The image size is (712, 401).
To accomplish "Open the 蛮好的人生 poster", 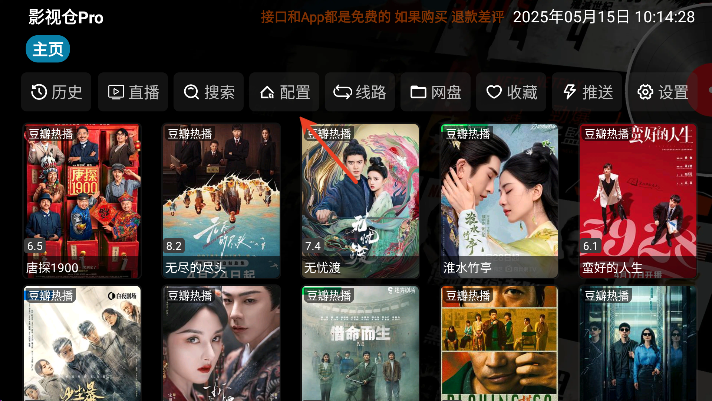I will [638, 200].
